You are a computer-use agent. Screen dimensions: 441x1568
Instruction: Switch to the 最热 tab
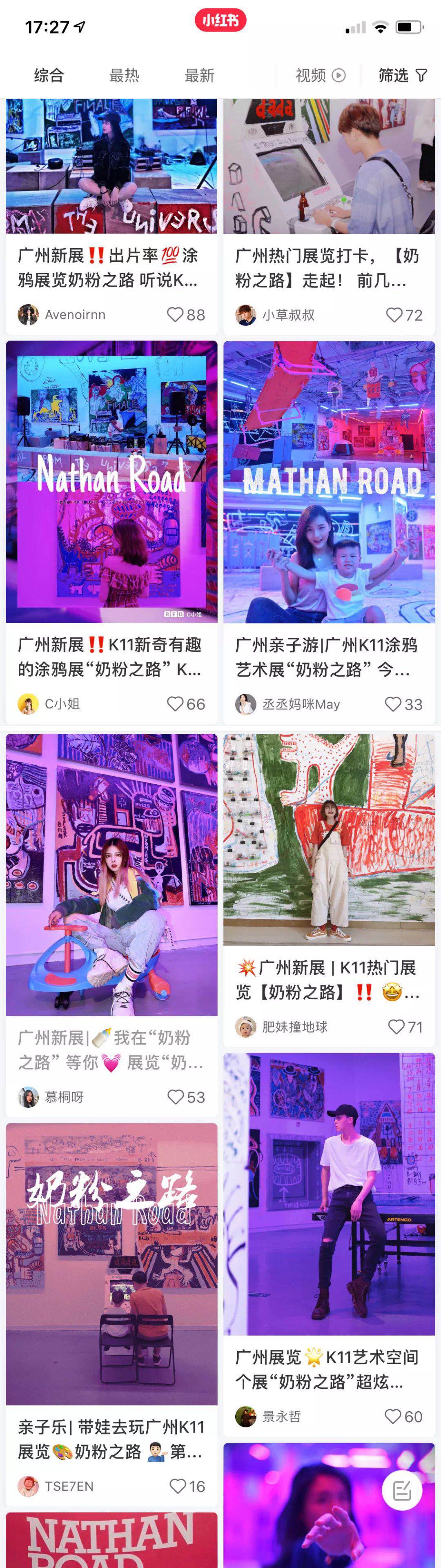(124, 76)
